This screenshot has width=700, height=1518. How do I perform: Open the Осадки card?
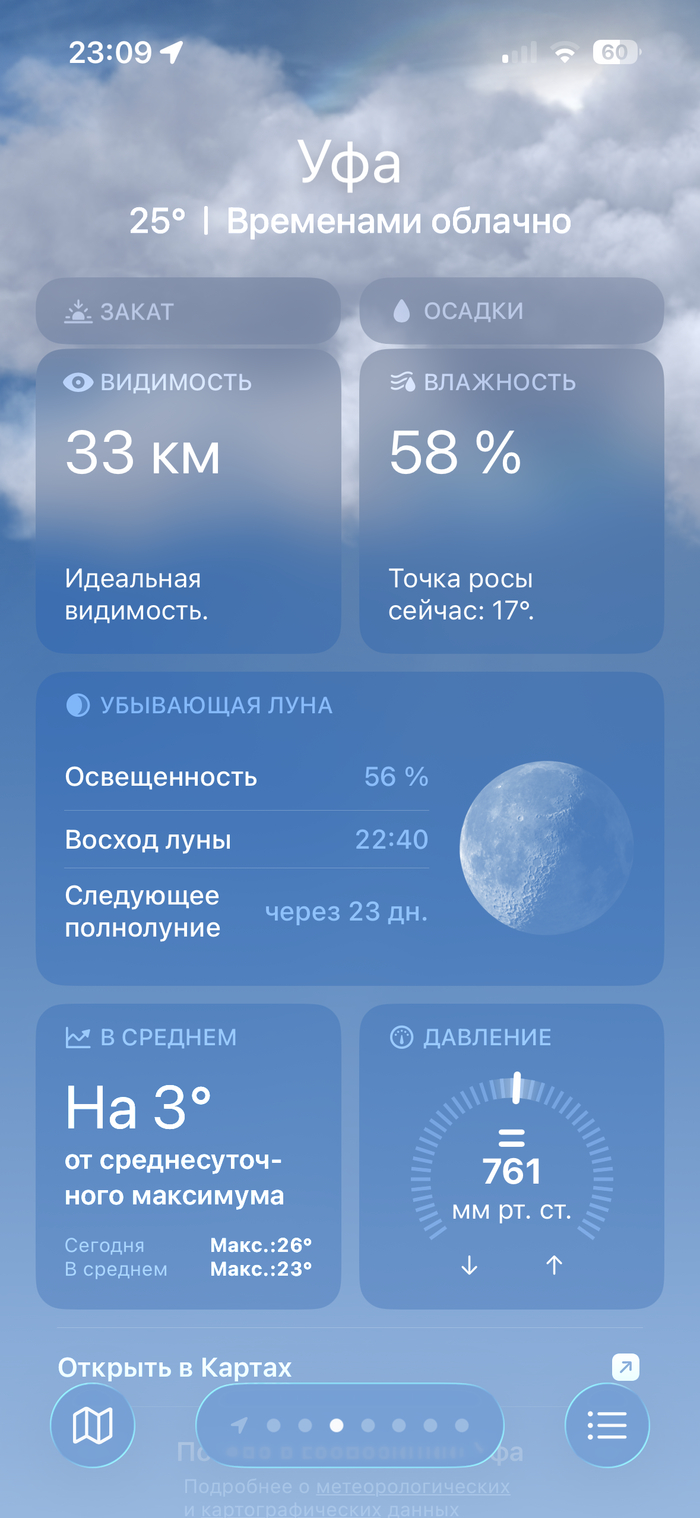[512, 311]
